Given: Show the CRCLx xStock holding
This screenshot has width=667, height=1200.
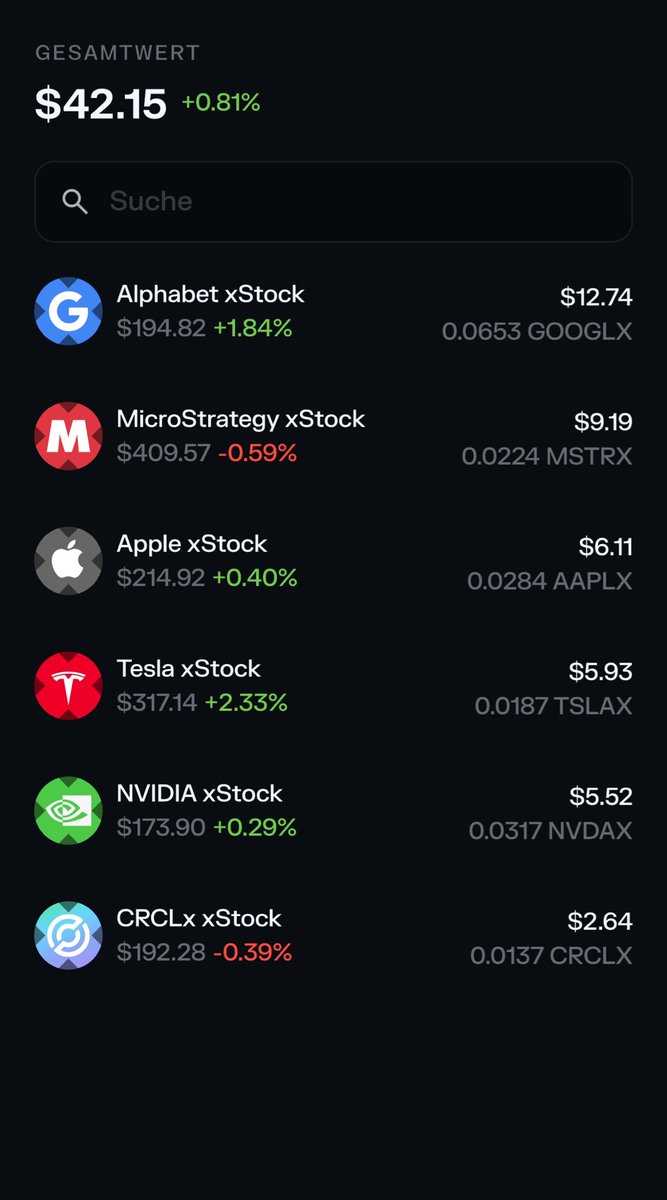Looking at the screenshot, I should point(333,936).
